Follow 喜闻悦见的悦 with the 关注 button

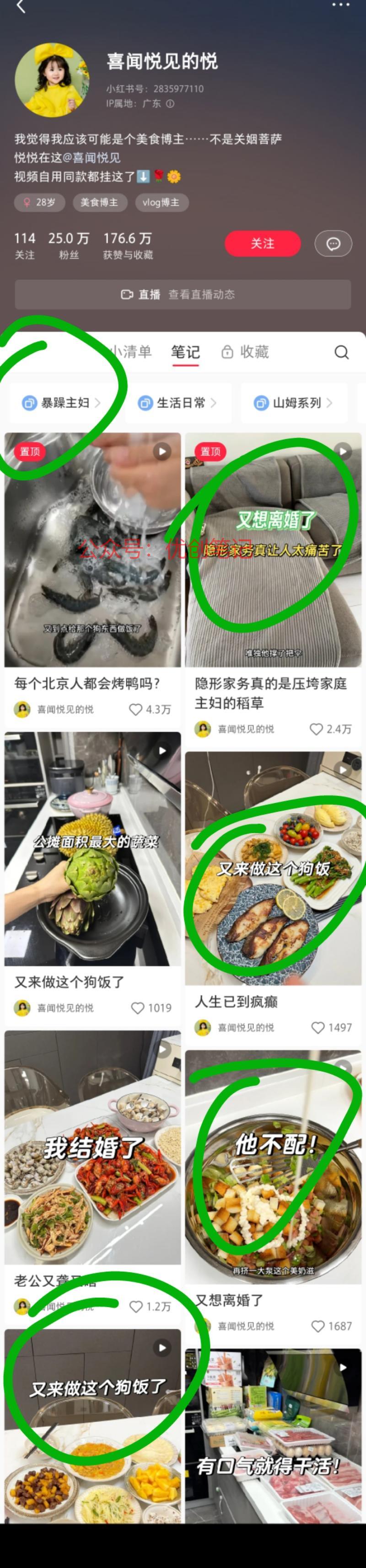pyautogui.click(x=263, y=244)
